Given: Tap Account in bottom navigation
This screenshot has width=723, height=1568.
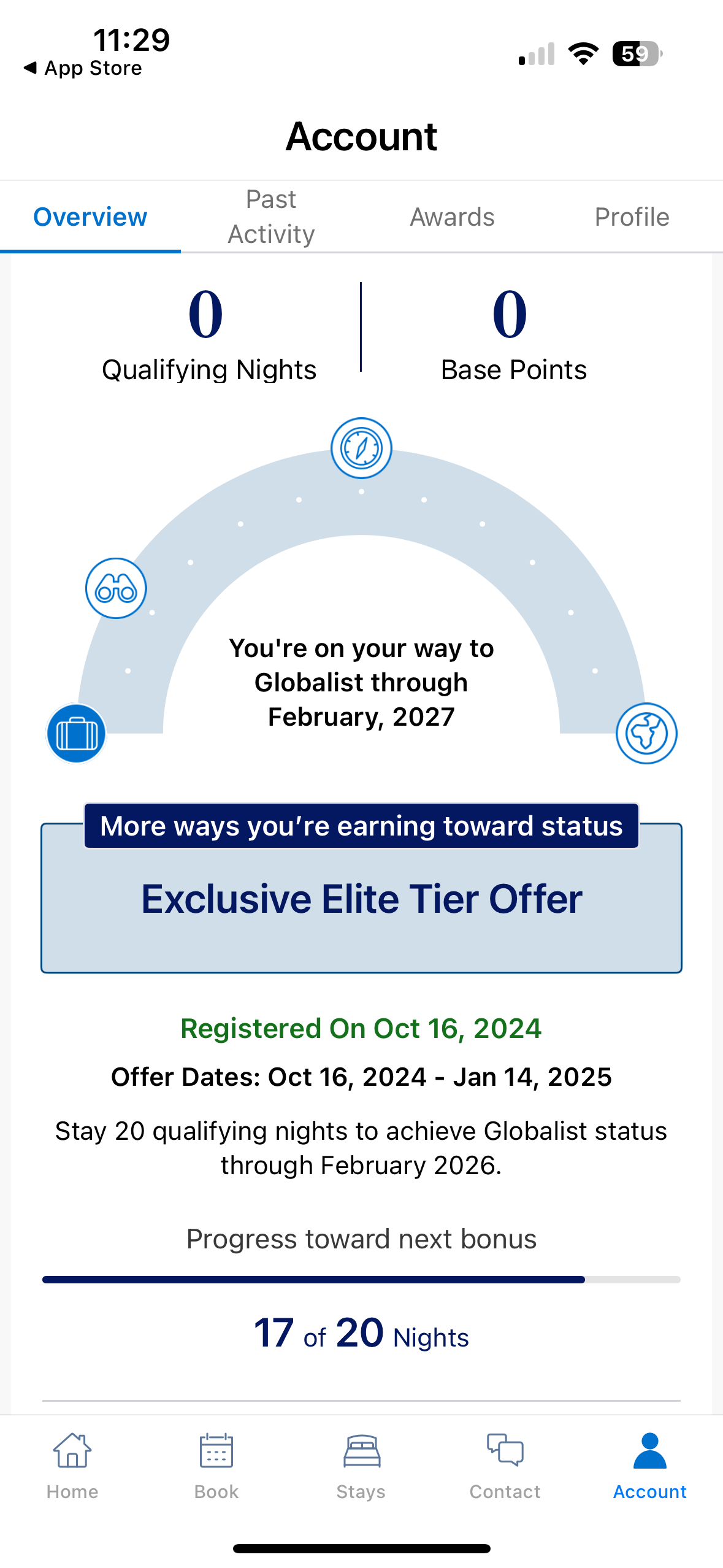Looking at the screenshot, I should (650, 1466).
